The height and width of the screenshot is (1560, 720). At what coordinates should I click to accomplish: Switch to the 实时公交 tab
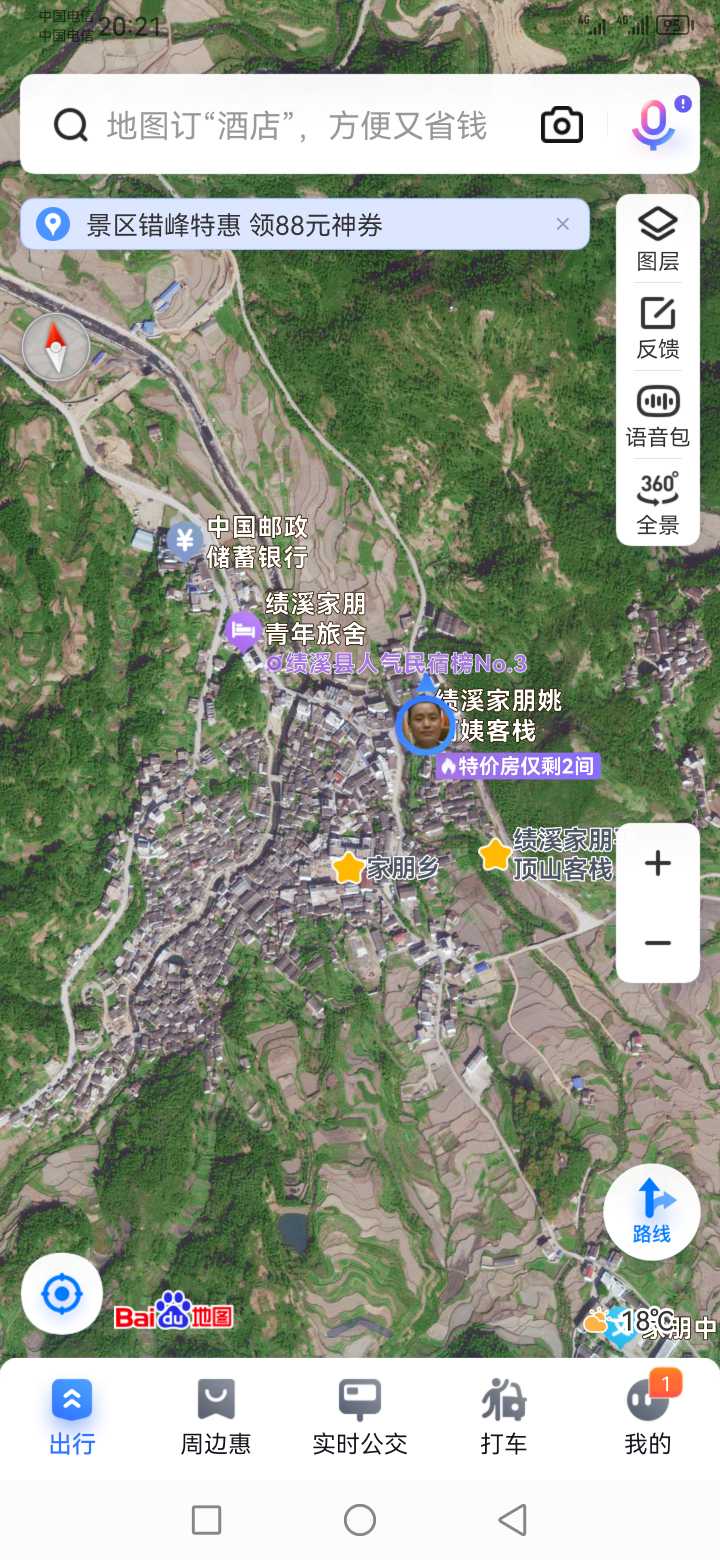(360, 1417)
